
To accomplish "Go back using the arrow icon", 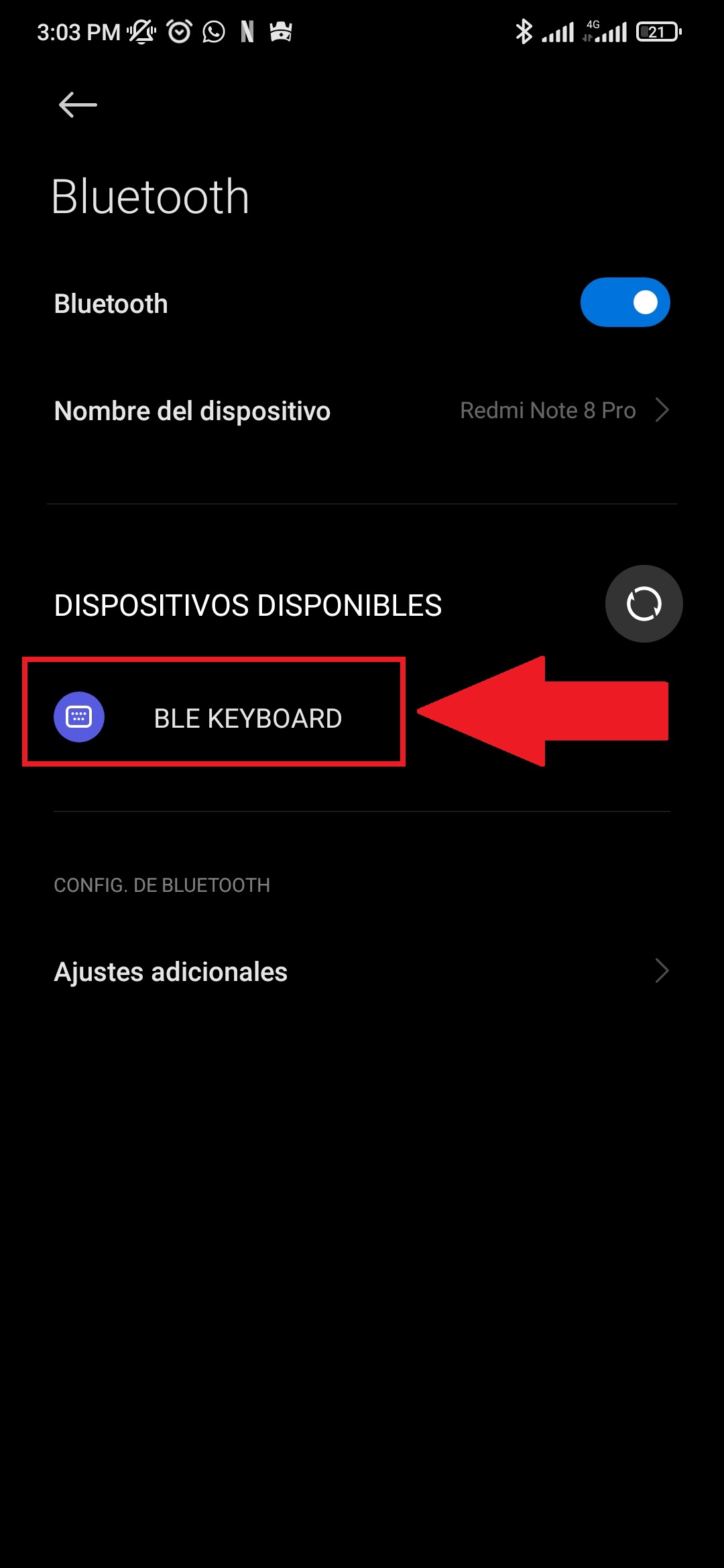I will click(78, 105).
